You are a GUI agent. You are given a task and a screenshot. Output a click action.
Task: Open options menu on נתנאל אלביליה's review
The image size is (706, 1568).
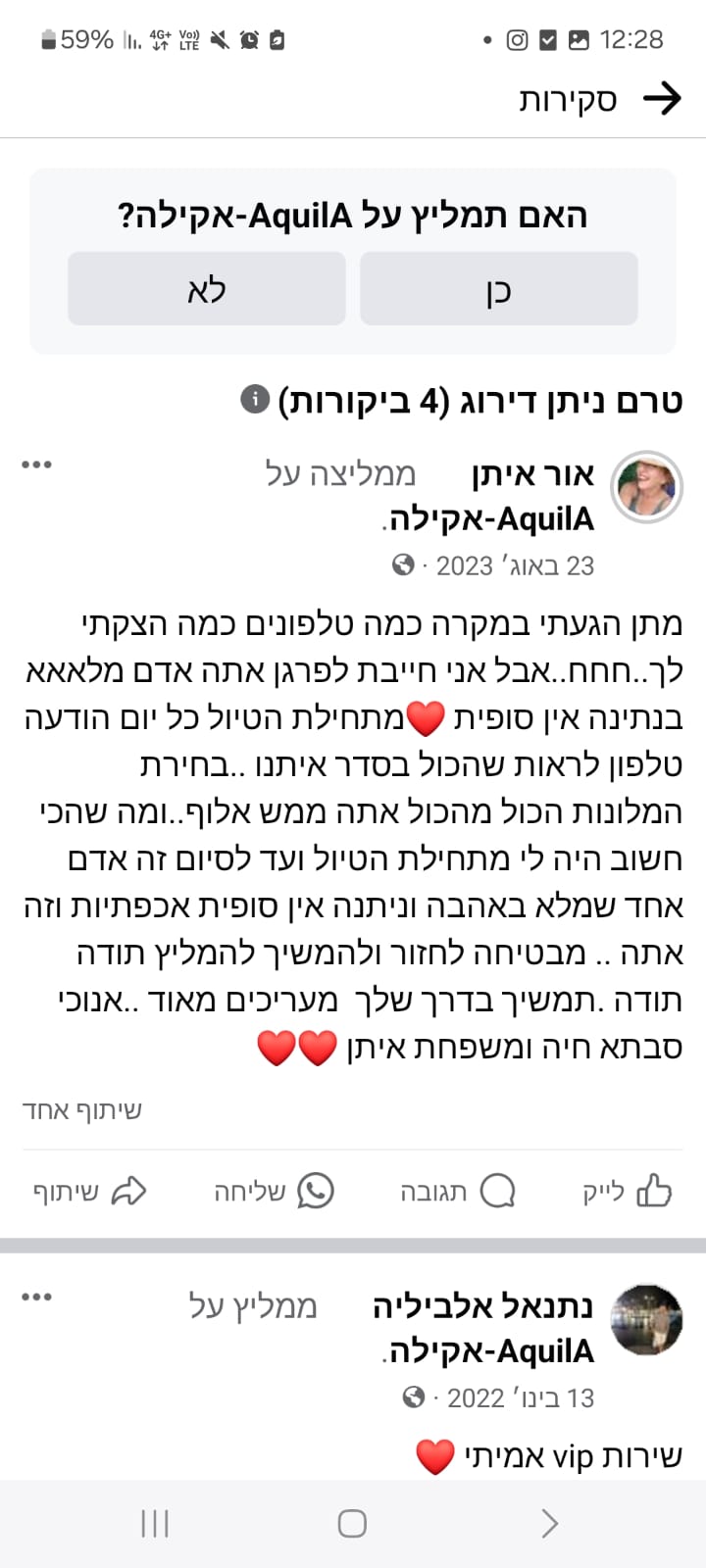(x=36, y=1298)
